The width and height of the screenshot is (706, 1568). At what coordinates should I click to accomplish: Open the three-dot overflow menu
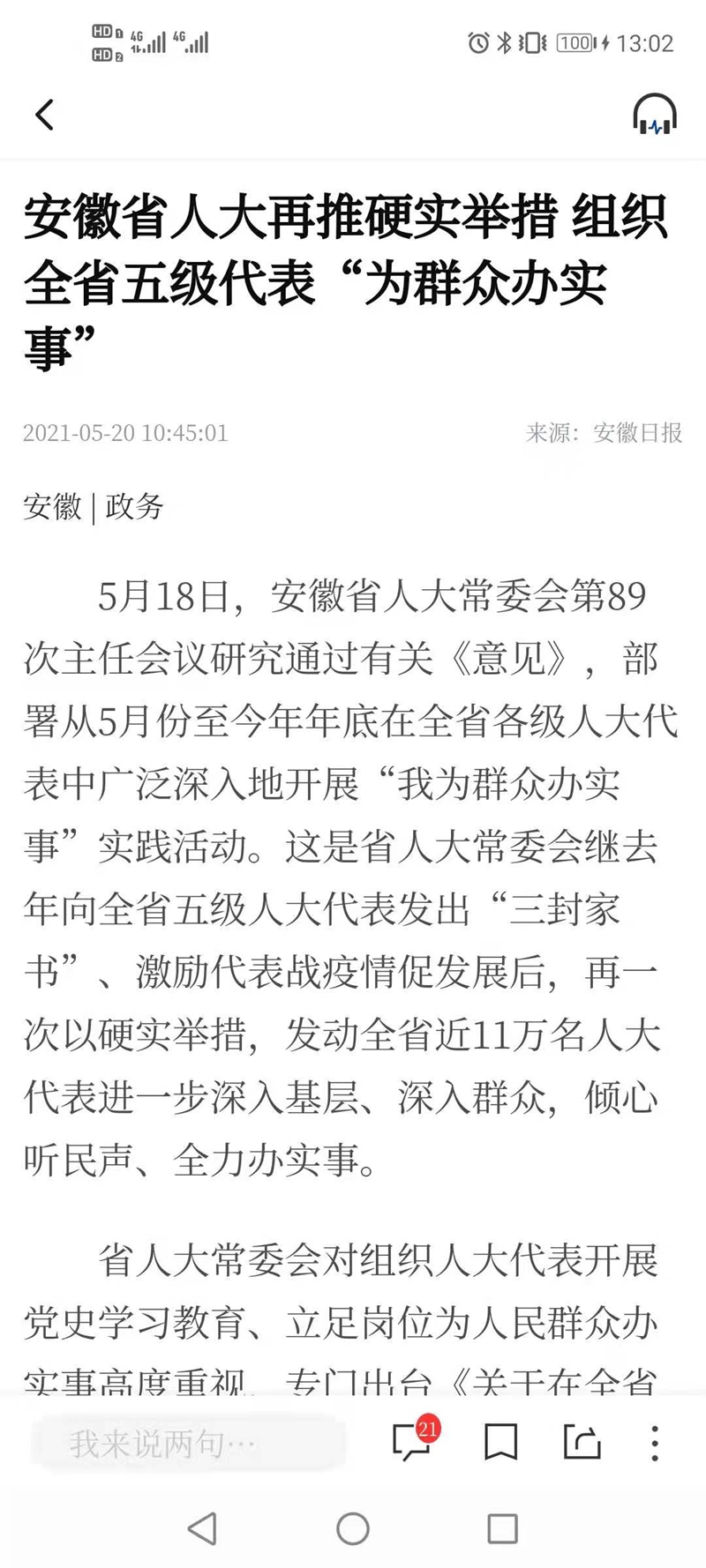coord(655,1443)
